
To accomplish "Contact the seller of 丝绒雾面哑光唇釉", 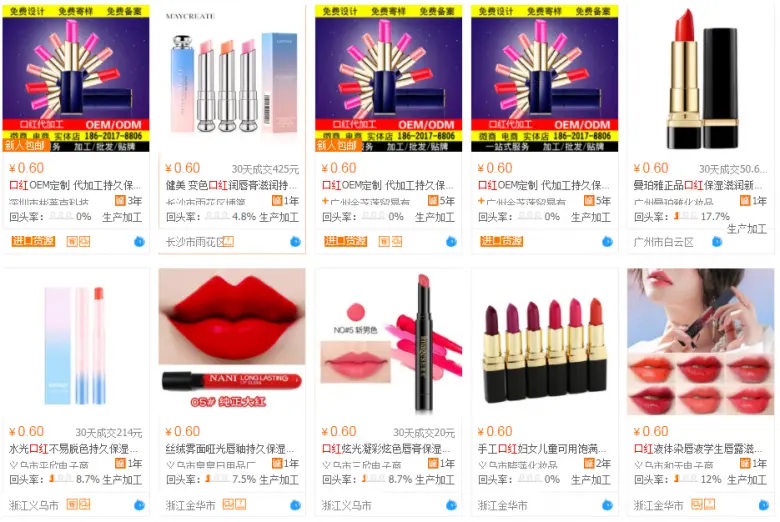I will (295, 505).
